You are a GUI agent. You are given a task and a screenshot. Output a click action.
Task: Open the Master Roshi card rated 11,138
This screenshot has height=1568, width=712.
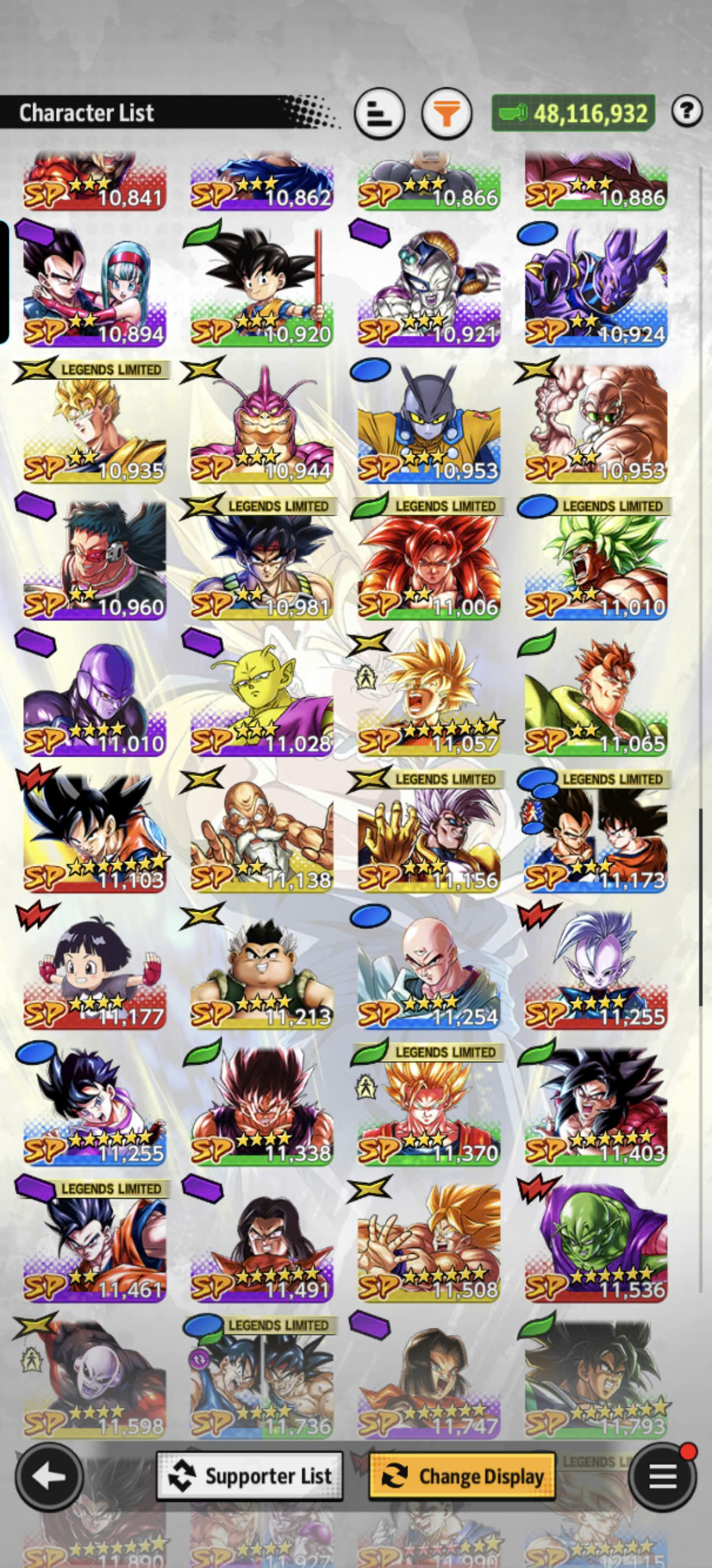coord(261,830)
